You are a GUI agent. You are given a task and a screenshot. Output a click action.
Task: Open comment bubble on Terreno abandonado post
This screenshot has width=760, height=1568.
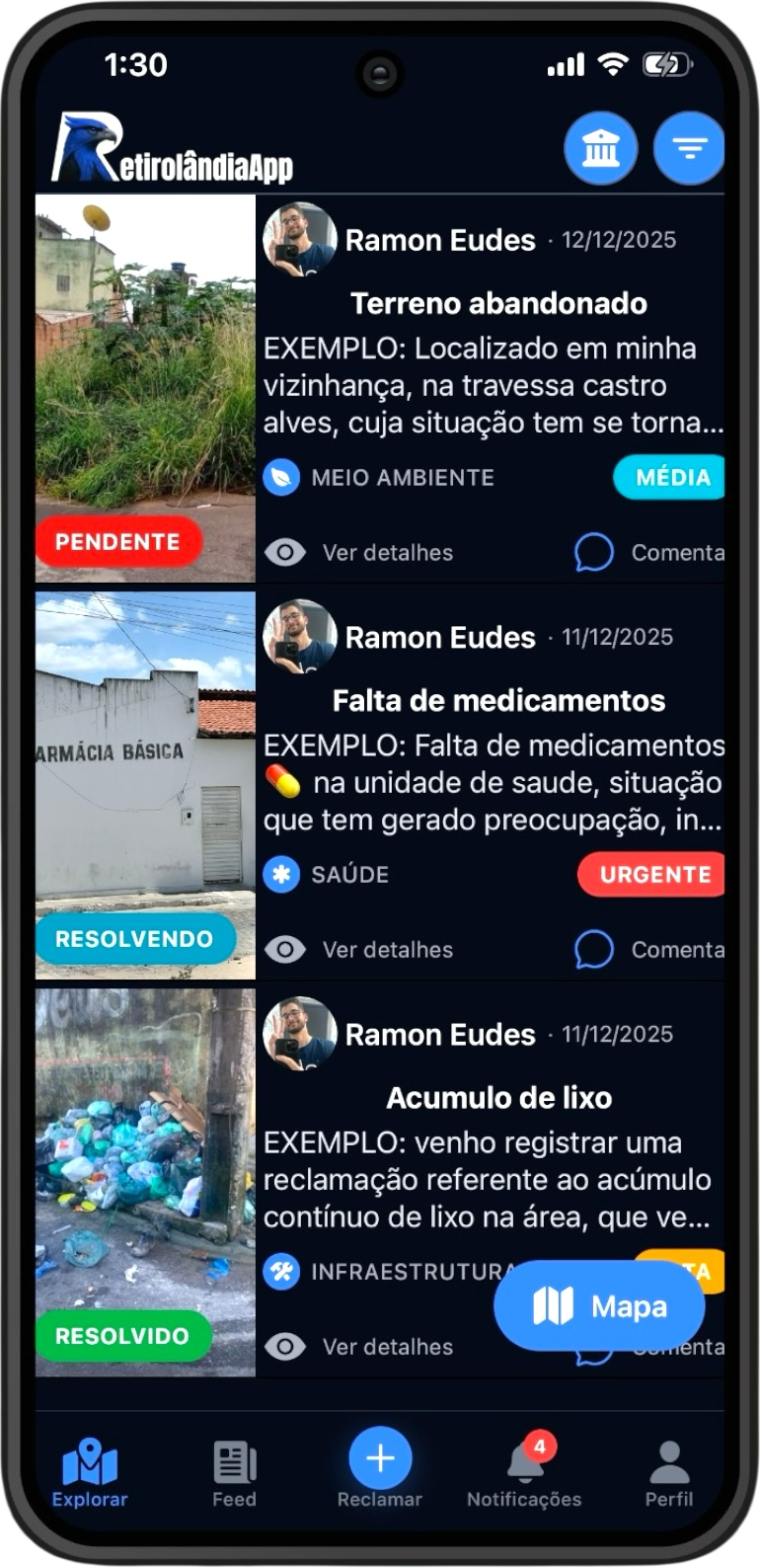click(593, 552)
